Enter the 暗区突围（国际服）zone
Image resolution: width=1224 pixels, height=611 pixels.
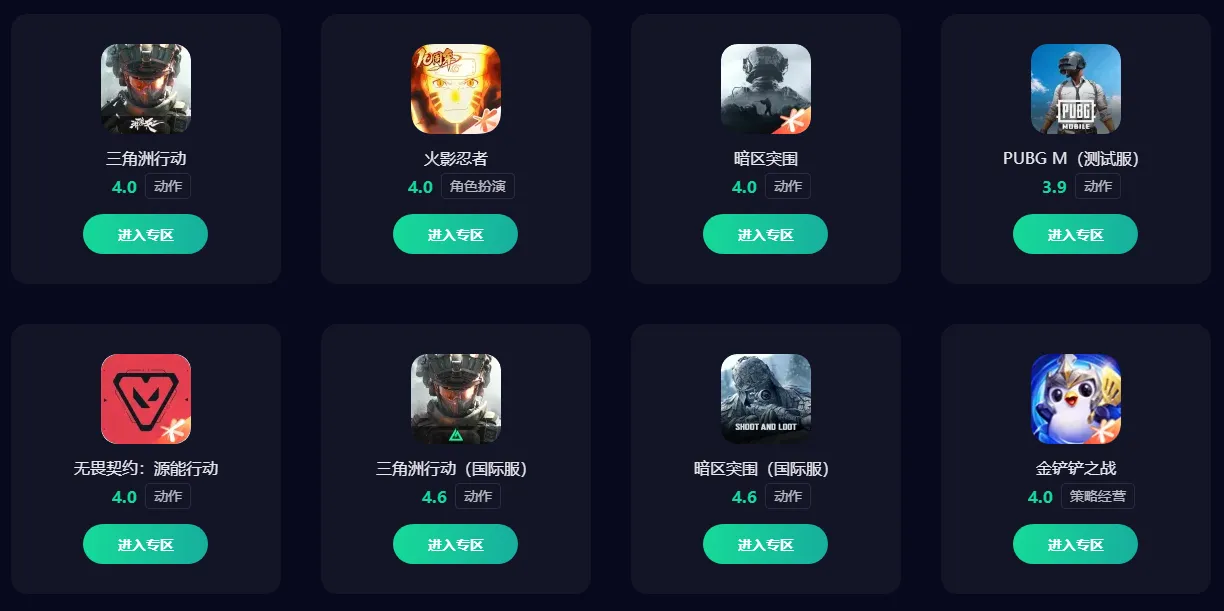coord(765,544)
